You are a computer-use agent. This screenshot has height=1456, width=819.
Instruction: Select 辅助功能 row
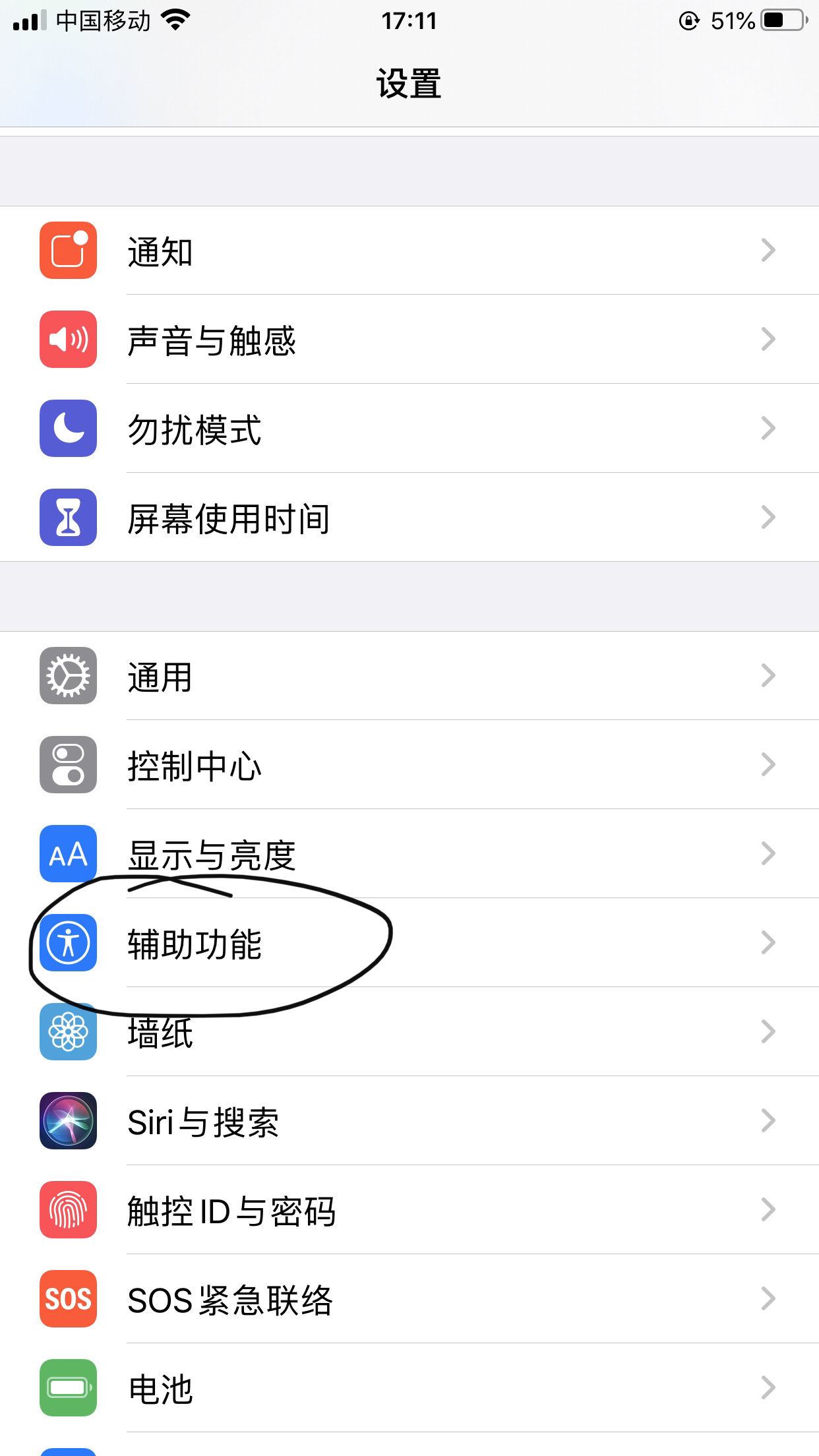pos(409,943)
